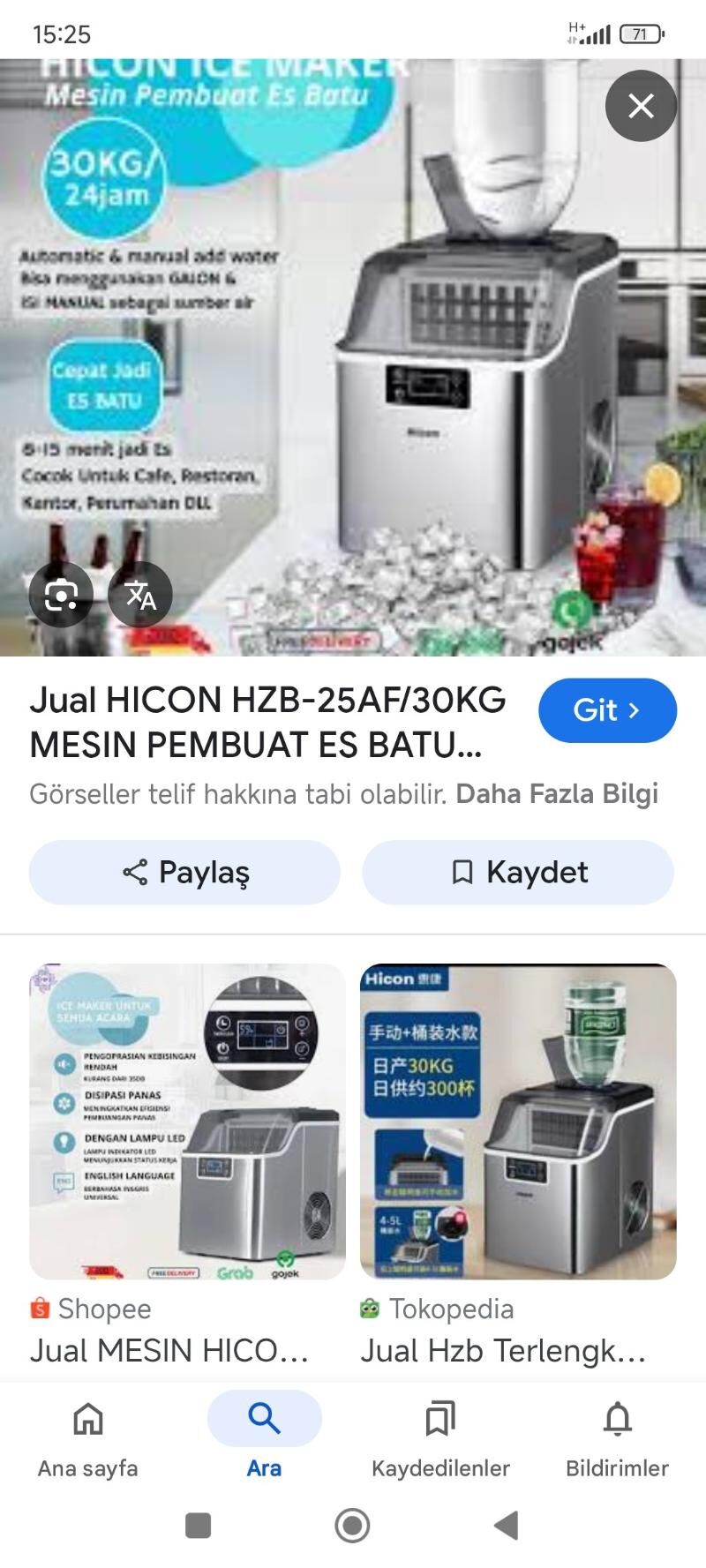
Task: Go to the Ana sayfa tab
Action: click(x=87, y=1437)
